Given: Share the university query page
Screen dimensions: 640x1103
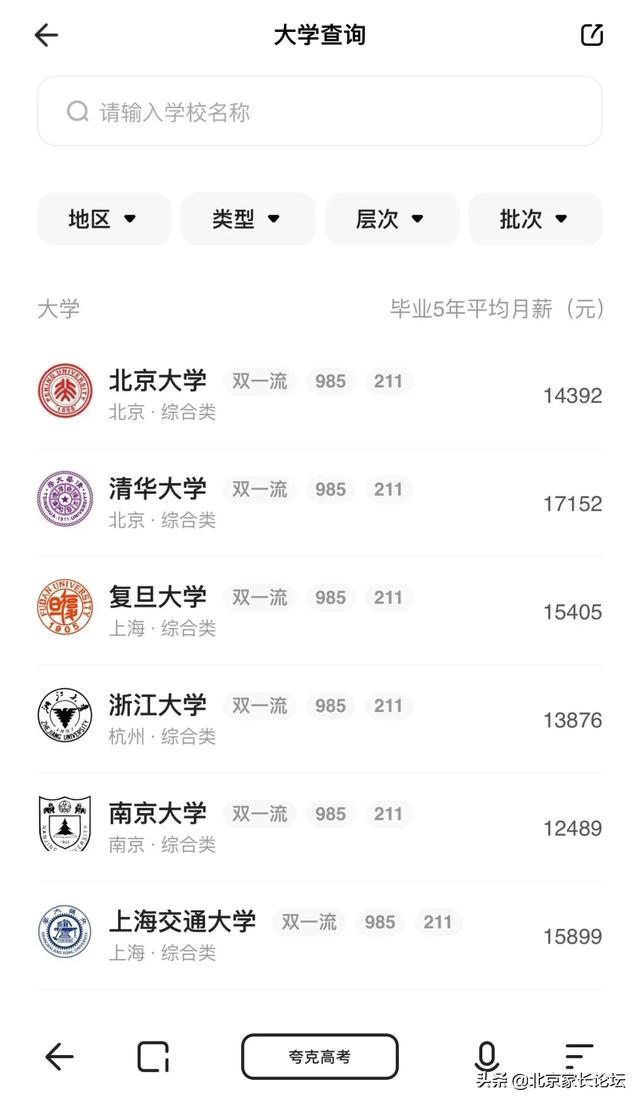Looking at the screenshot, I should tap(591, 34).
